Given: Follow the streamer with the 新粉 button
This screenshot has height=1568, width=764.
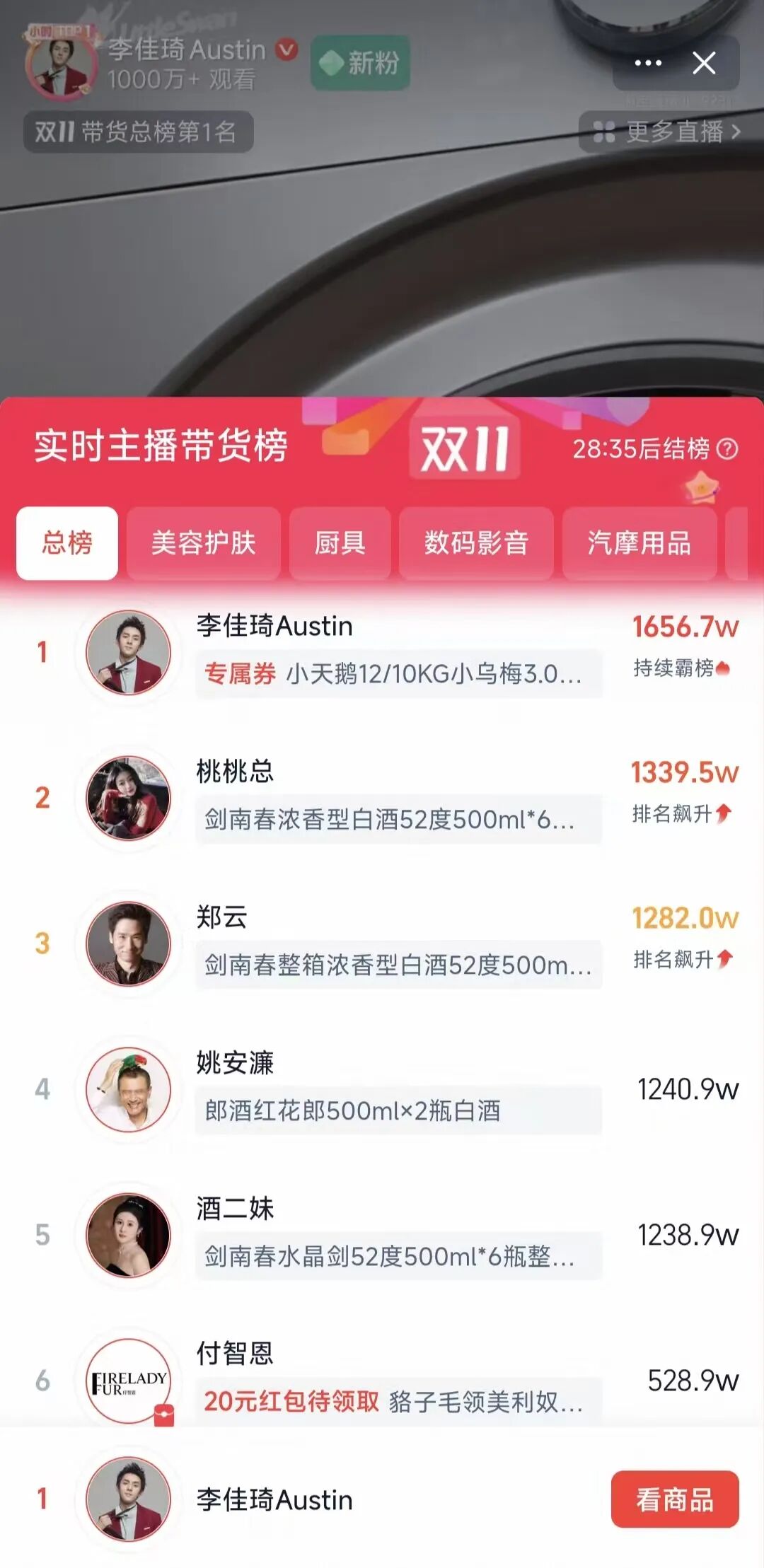Looking at the screenshot, I should [360, 63].
